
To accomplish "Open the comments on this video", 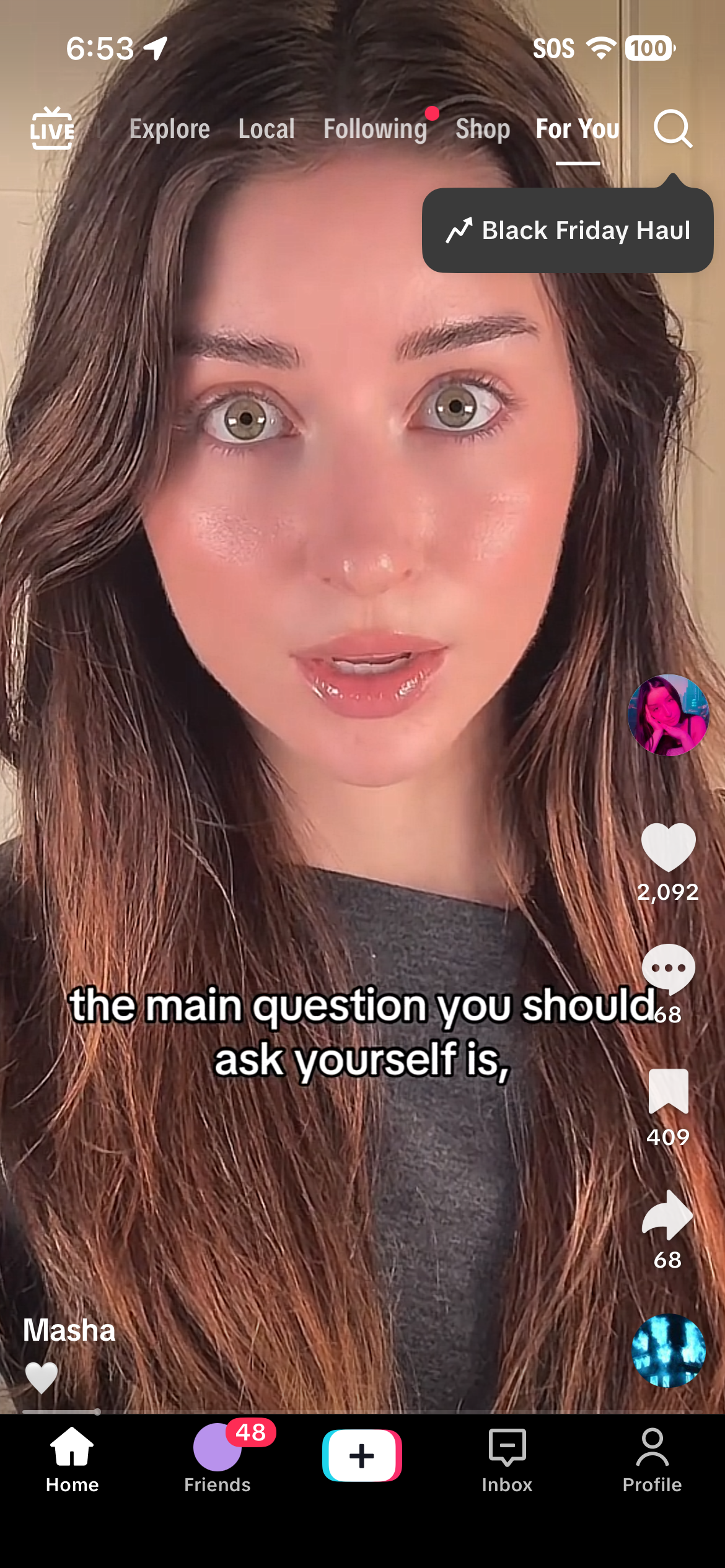I will [x=668, y=968].
